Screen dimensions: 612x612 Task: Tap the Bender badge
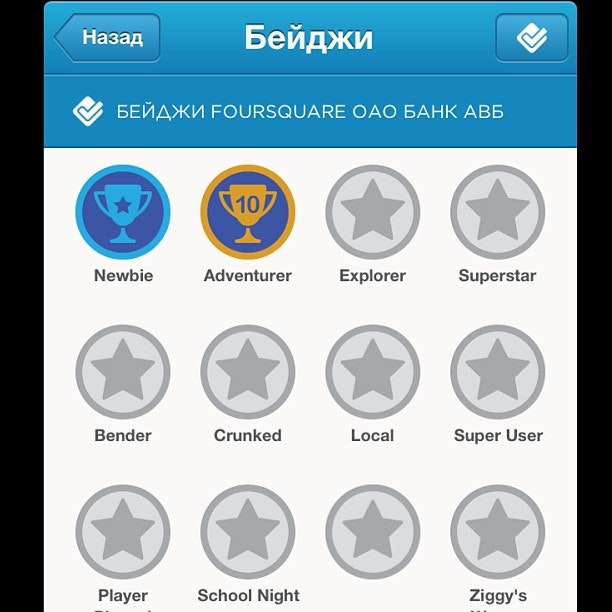[123, 372]
